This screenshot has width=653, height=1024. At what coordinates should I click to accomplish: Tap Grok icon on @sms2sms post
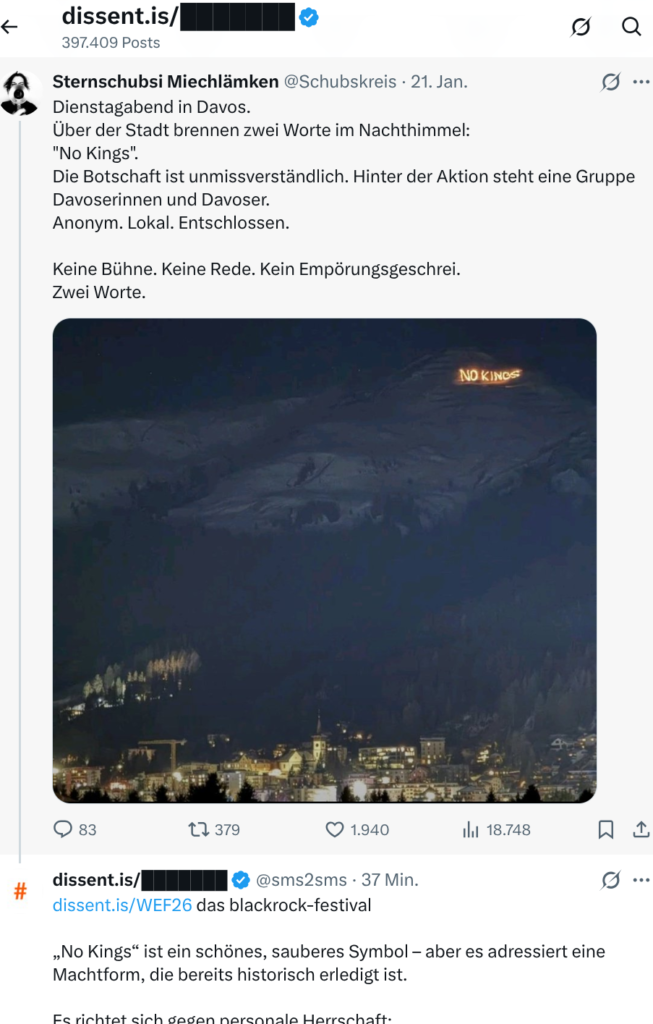coord(610,880)
